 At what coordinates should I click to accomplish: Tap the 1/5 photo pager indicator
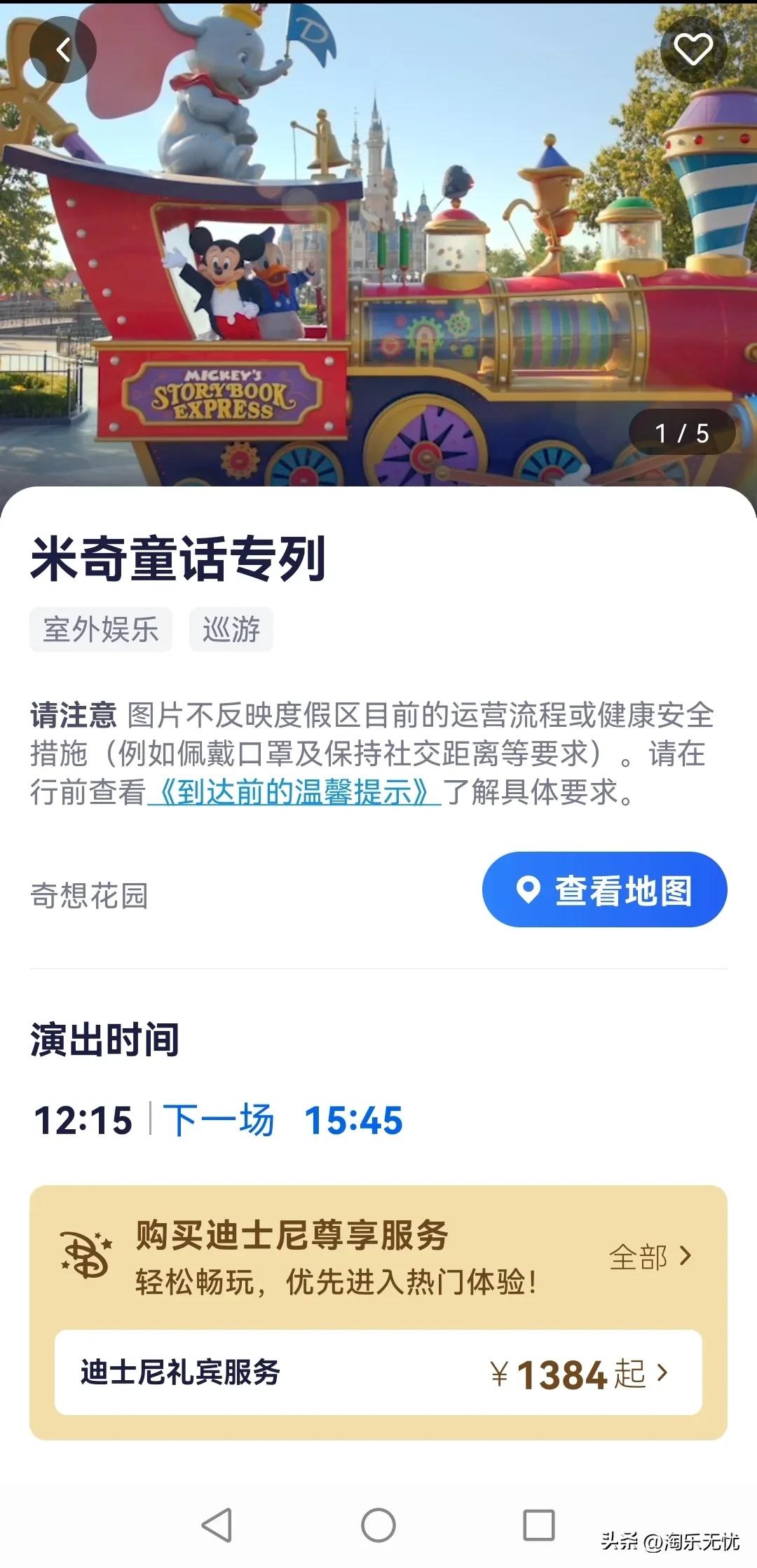coord(682,433)
